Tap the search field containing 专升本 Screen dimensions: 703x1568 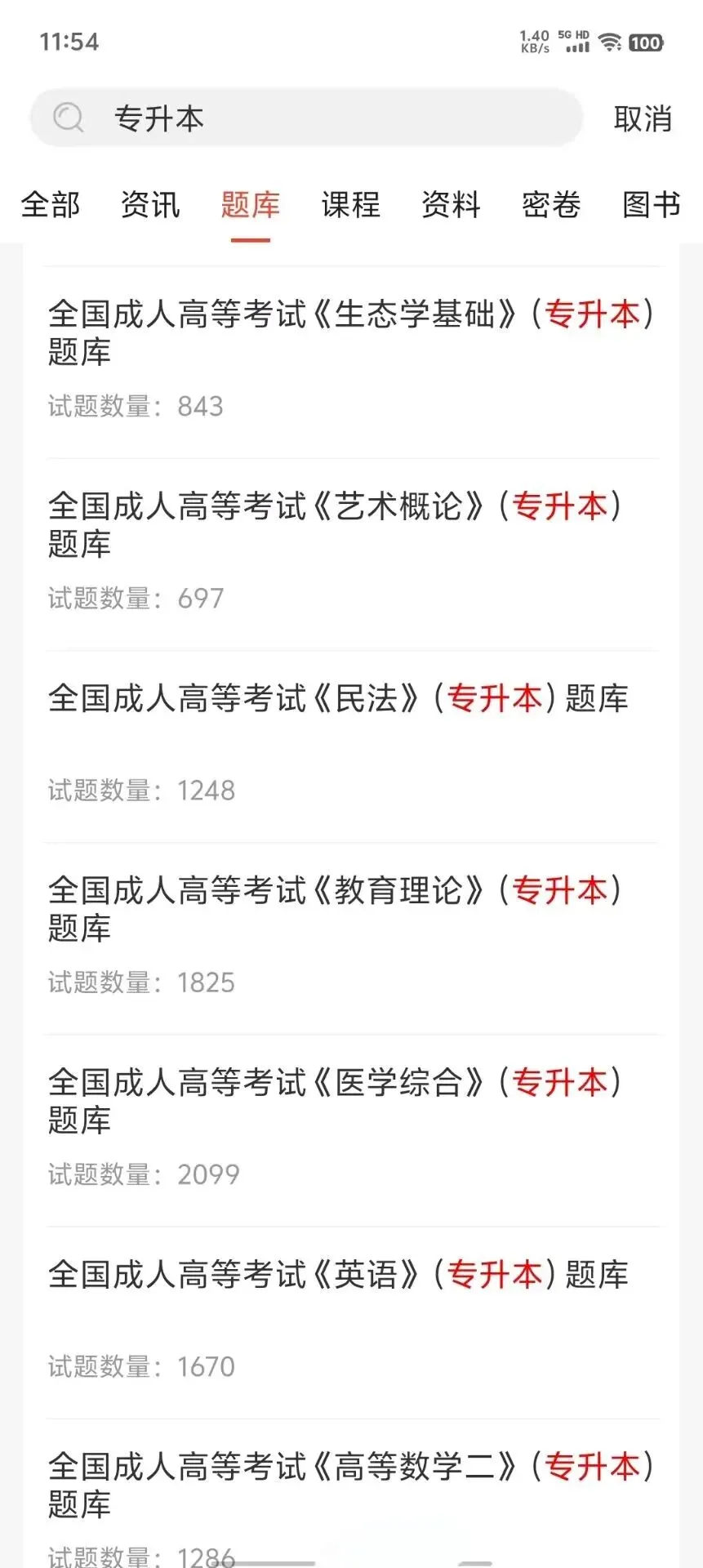[x=306, y=118]
